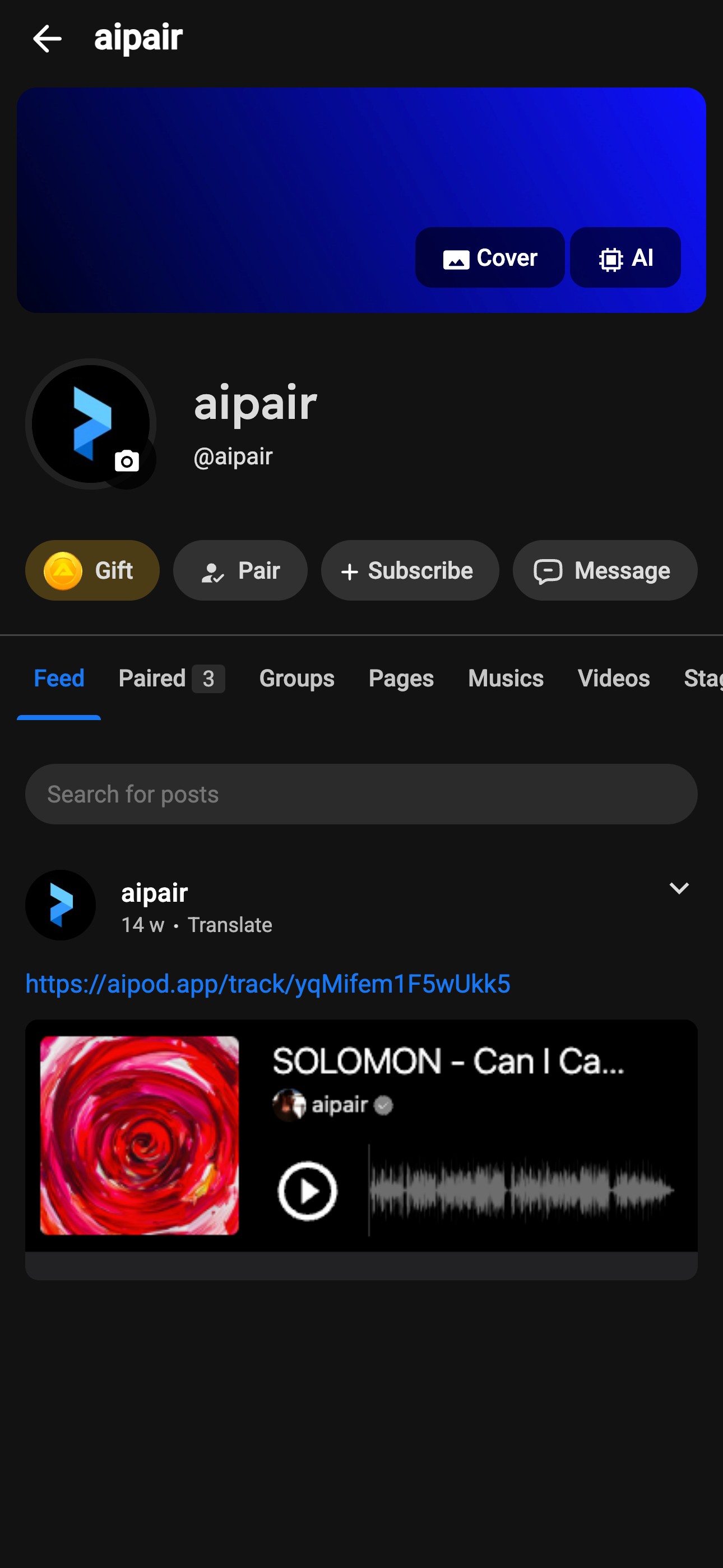Open the AI cover generator button
Screen dimensions: 723x1568
625,257
